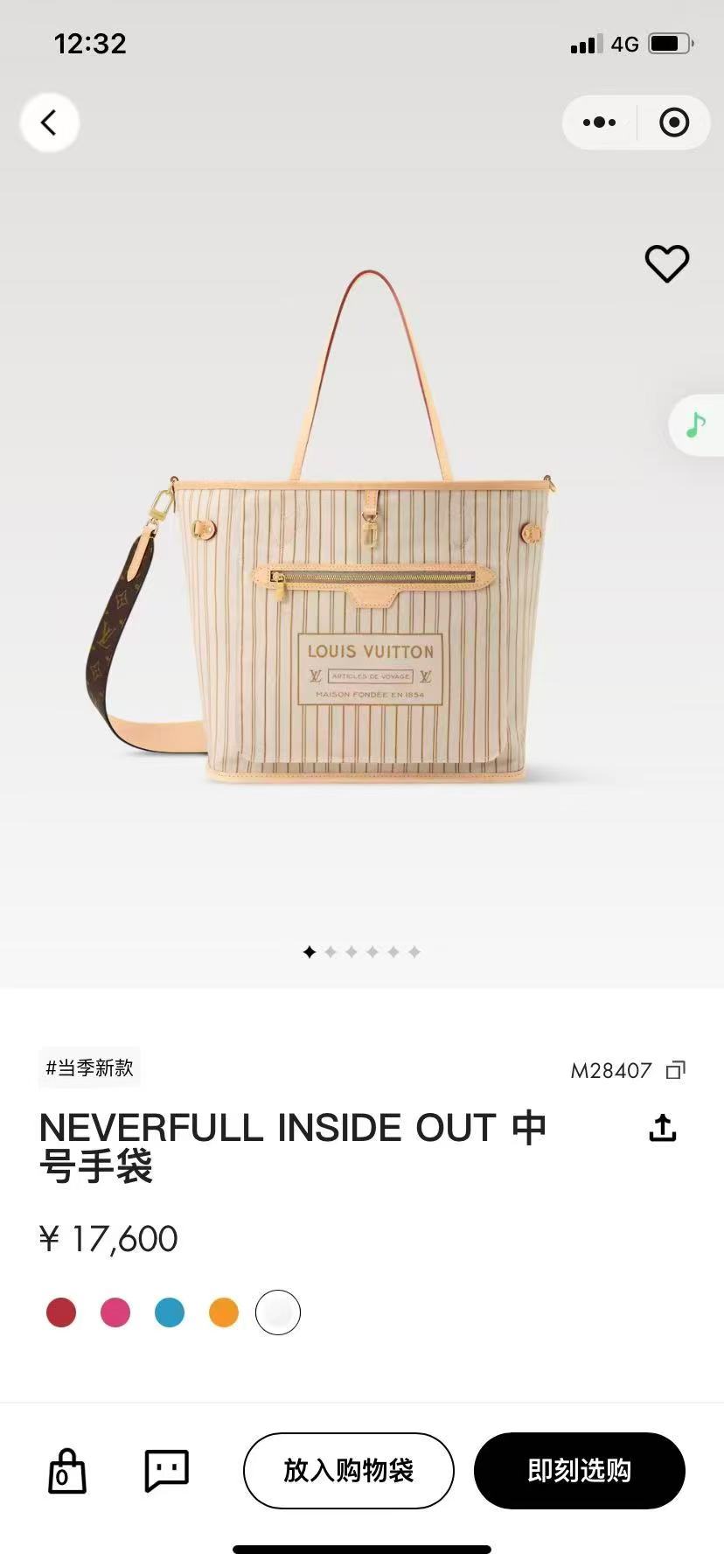
Task: Select the red color swatch
Action: tap(61, 1312)
